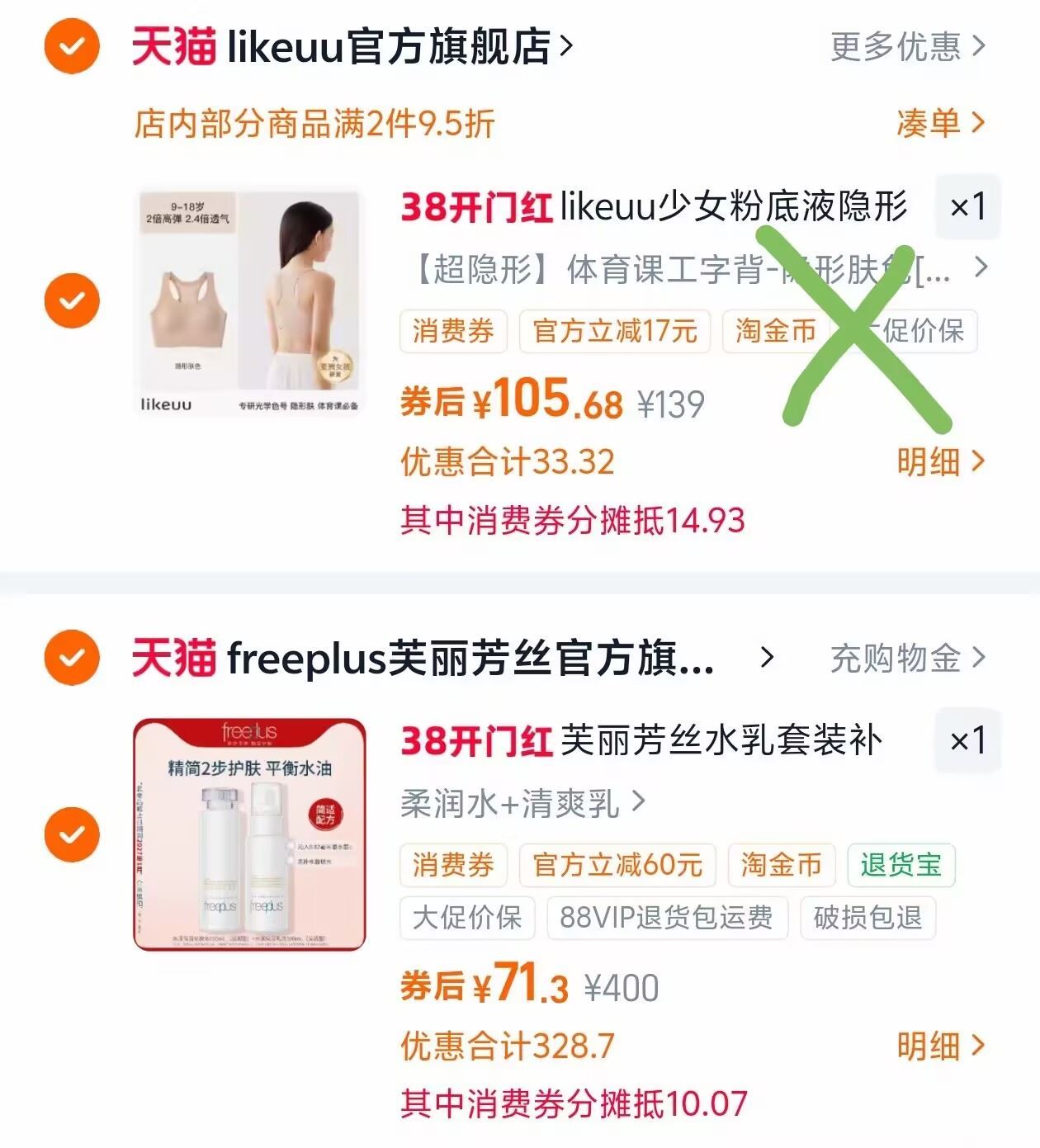View 明细 for the 优惠合计328.7 discount
The image size is (1040, 1148).
[941, 1046]
